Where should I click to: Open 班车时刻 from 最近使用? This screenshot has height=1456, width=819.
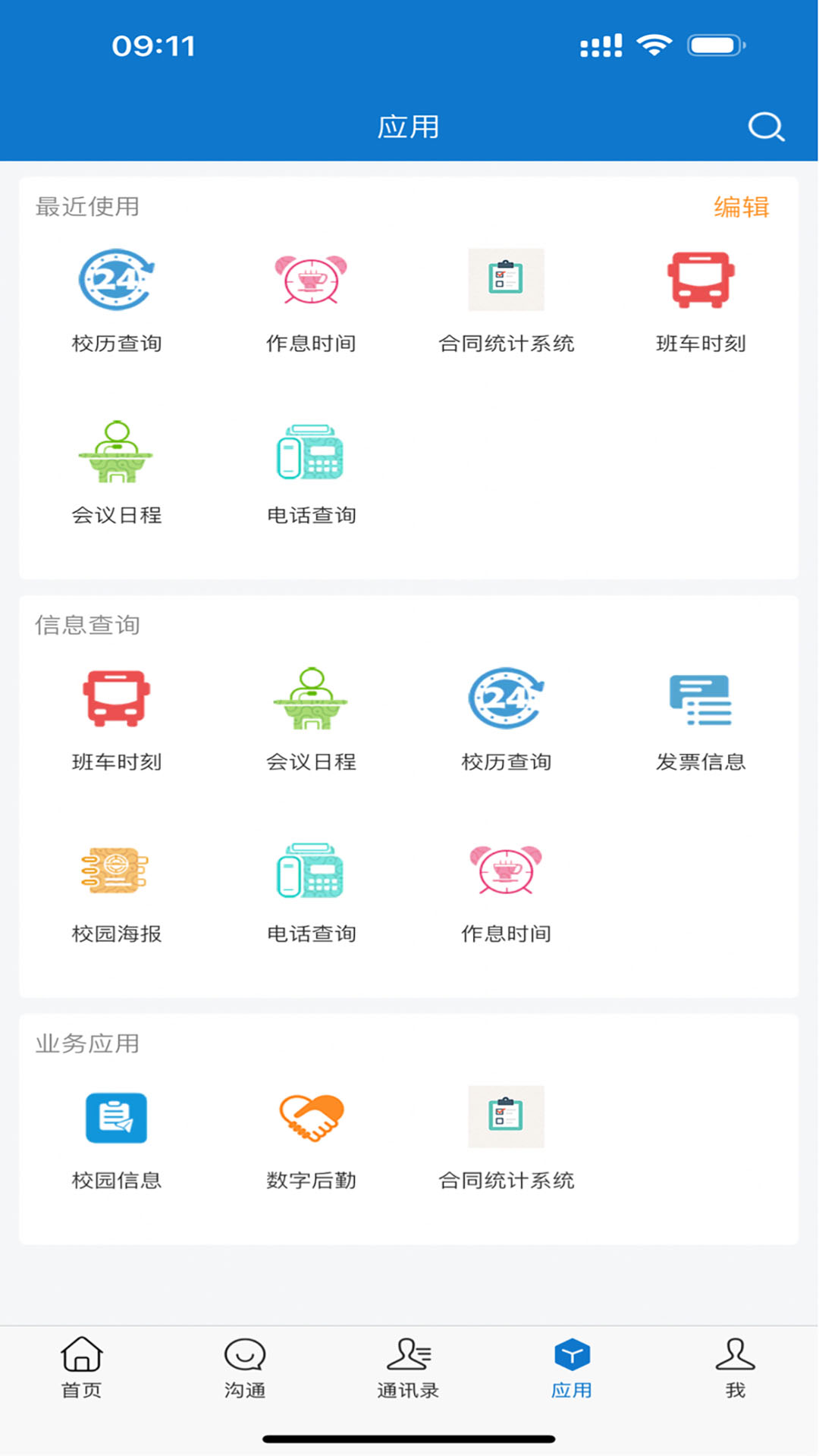[x=701, y=281]
